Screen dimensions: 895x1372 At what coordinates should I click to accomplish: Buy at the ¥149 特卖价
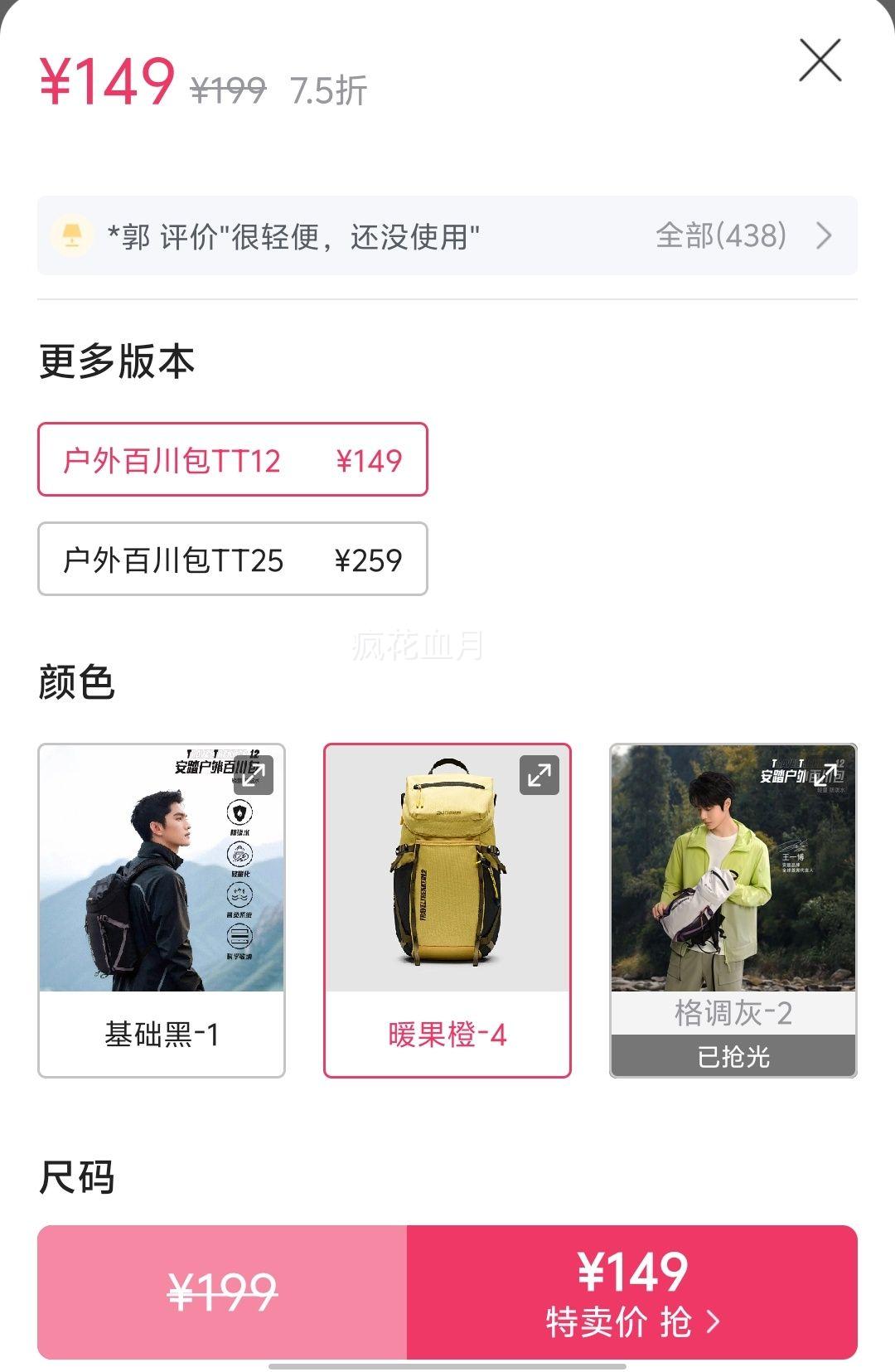[631, 1292]
